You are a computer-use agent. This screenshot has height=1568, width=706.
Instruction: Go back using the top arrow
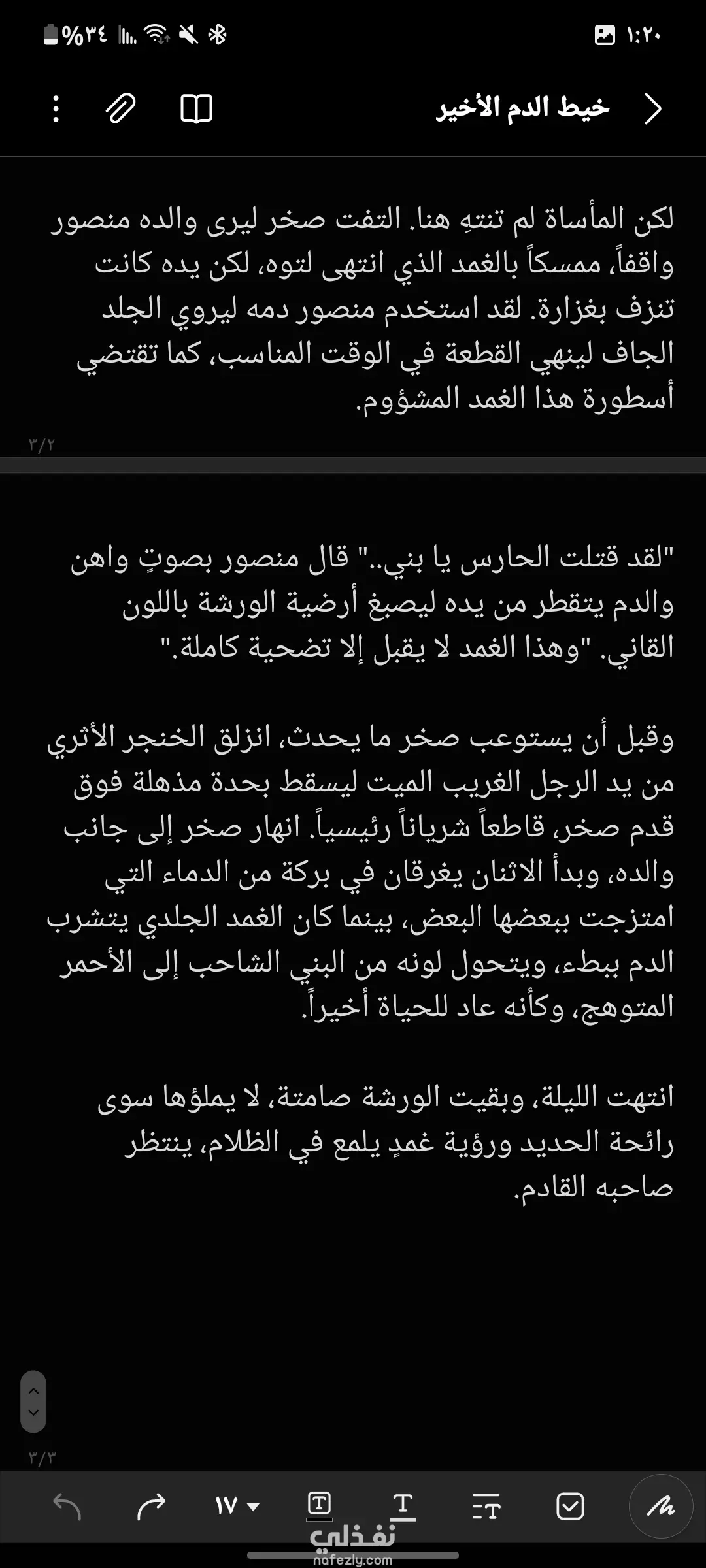653,108
